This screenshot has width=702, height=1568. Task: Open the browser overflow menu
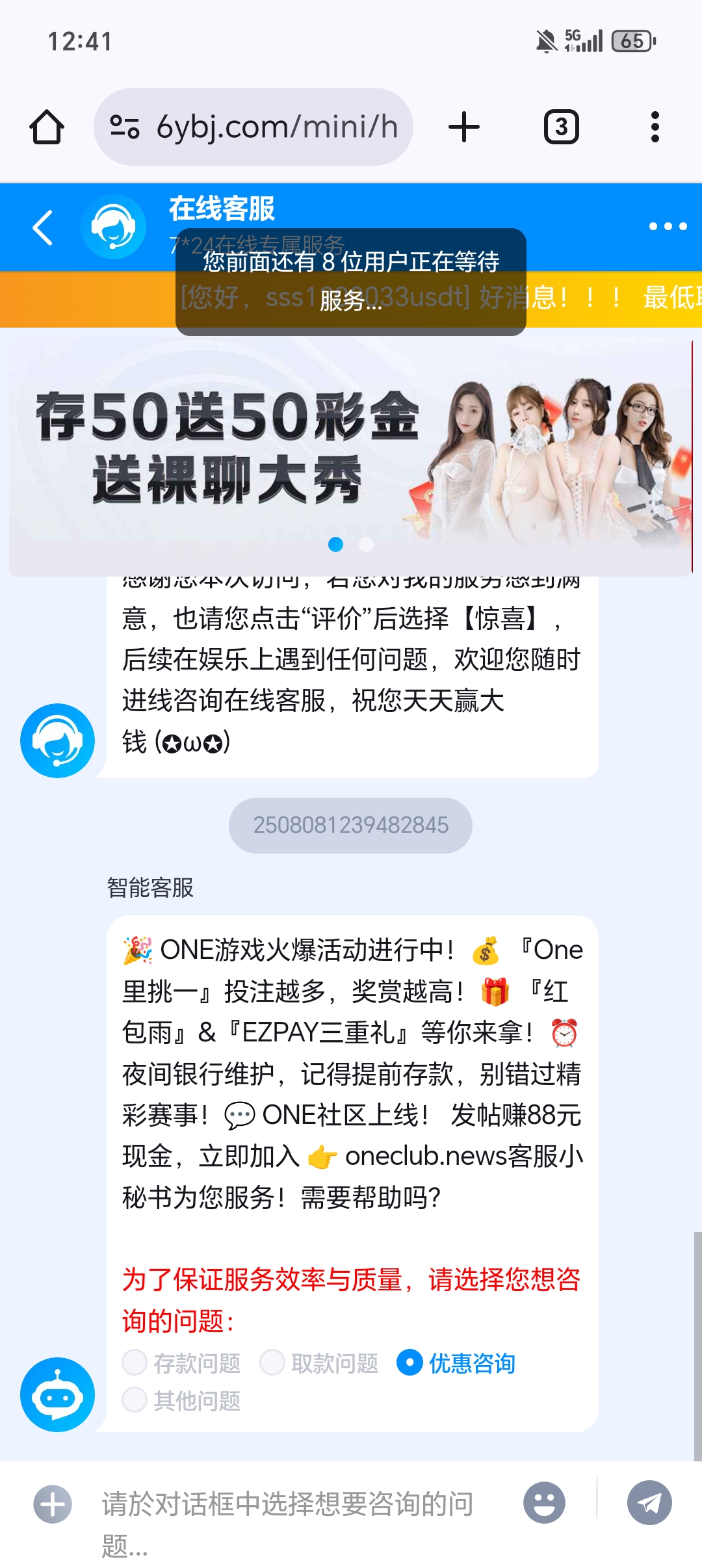(x=655, y=127)
